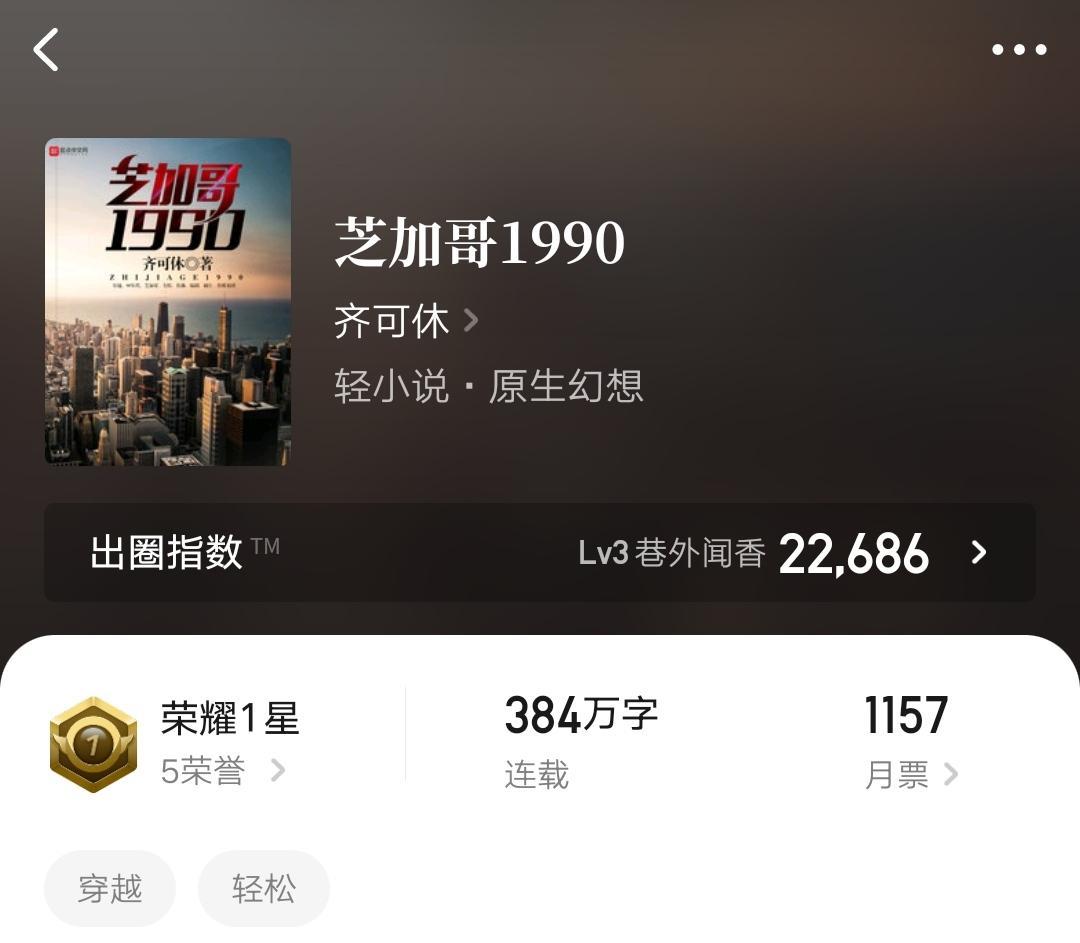
Task: Open author 齐可休's page
Action: [405, 322]
